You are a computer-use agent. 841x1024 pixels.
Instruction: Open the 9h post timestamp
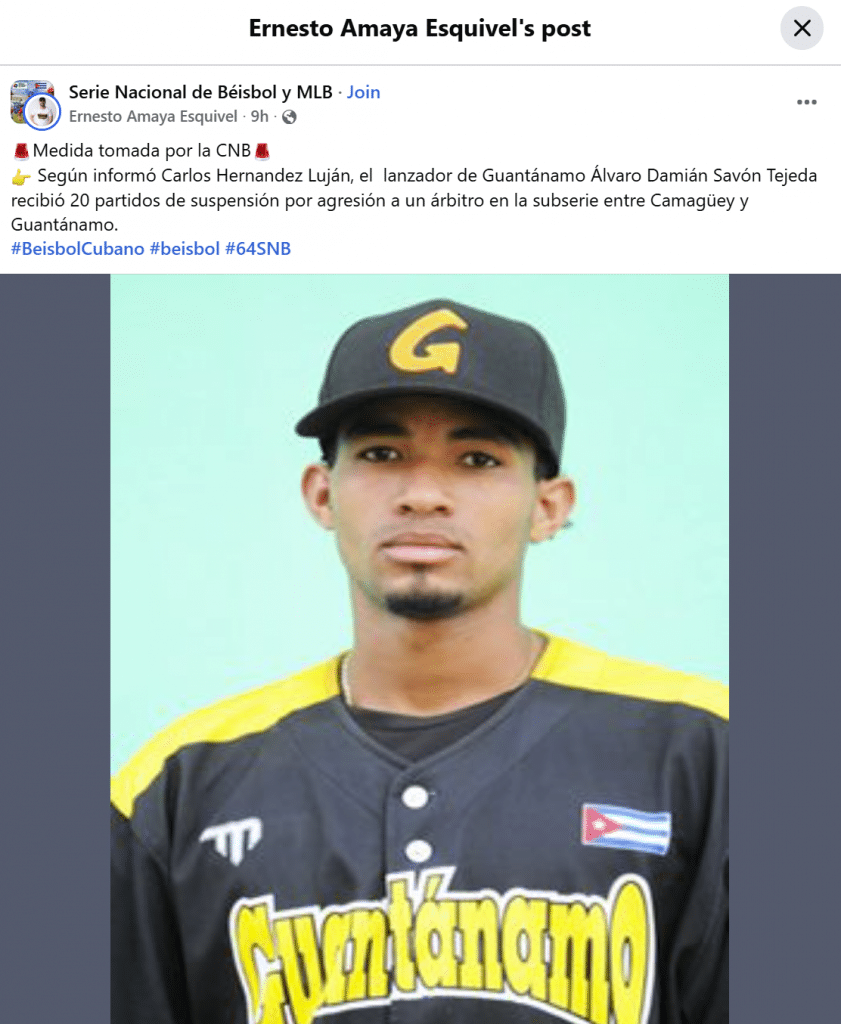coord(259,117)
